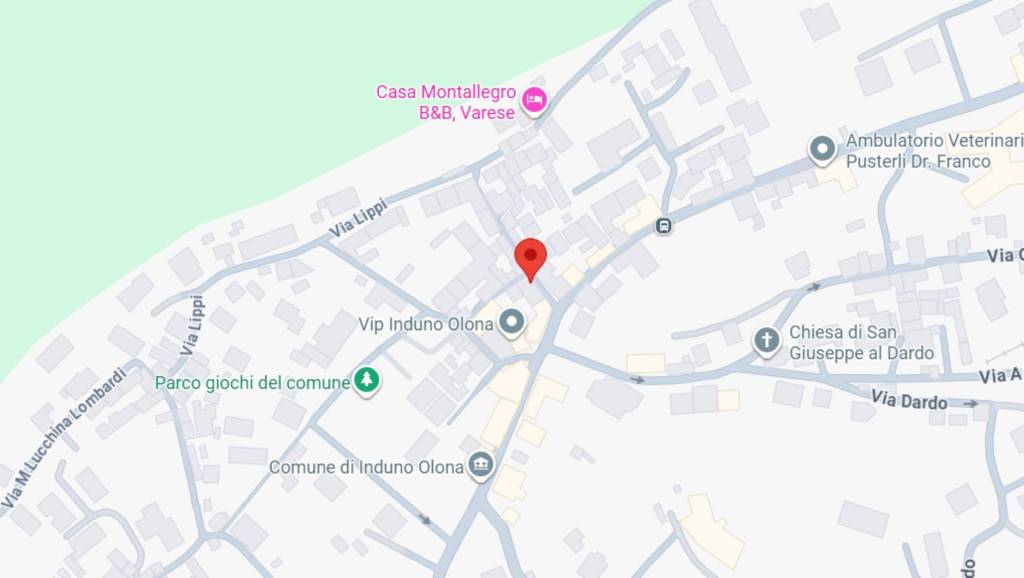Tap the bus stop icon
Screen dimensions: 1024x578
(663, 226)
